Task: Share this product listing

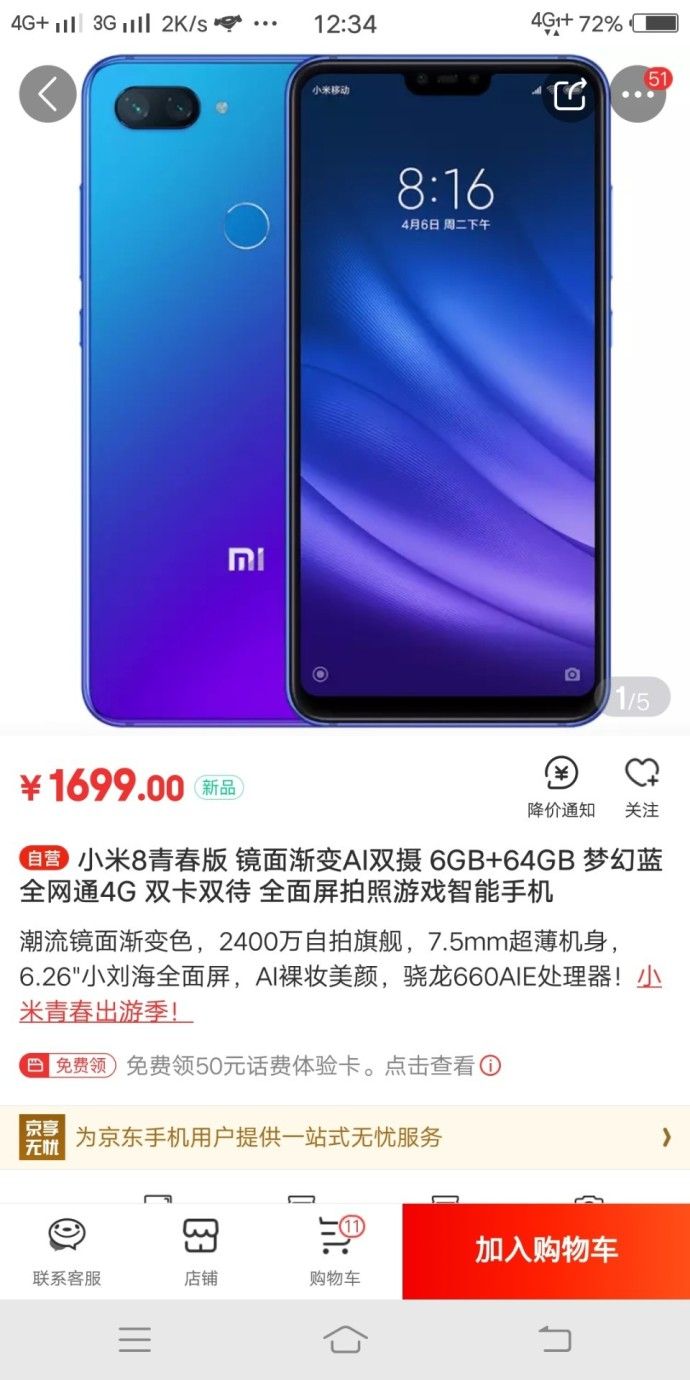Action: [x=569, y=94]
